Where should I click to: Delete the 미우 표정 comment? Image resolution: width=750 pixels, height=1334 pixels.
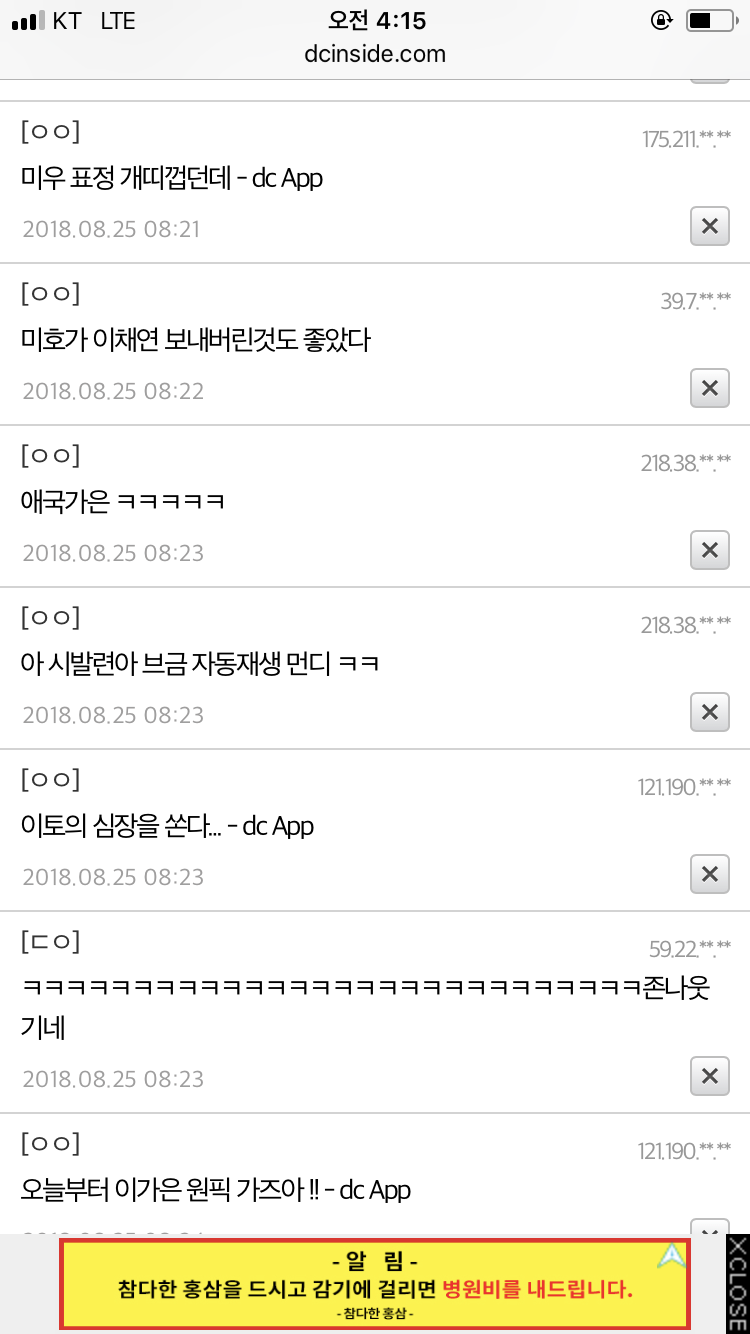[x=710, y=226]
